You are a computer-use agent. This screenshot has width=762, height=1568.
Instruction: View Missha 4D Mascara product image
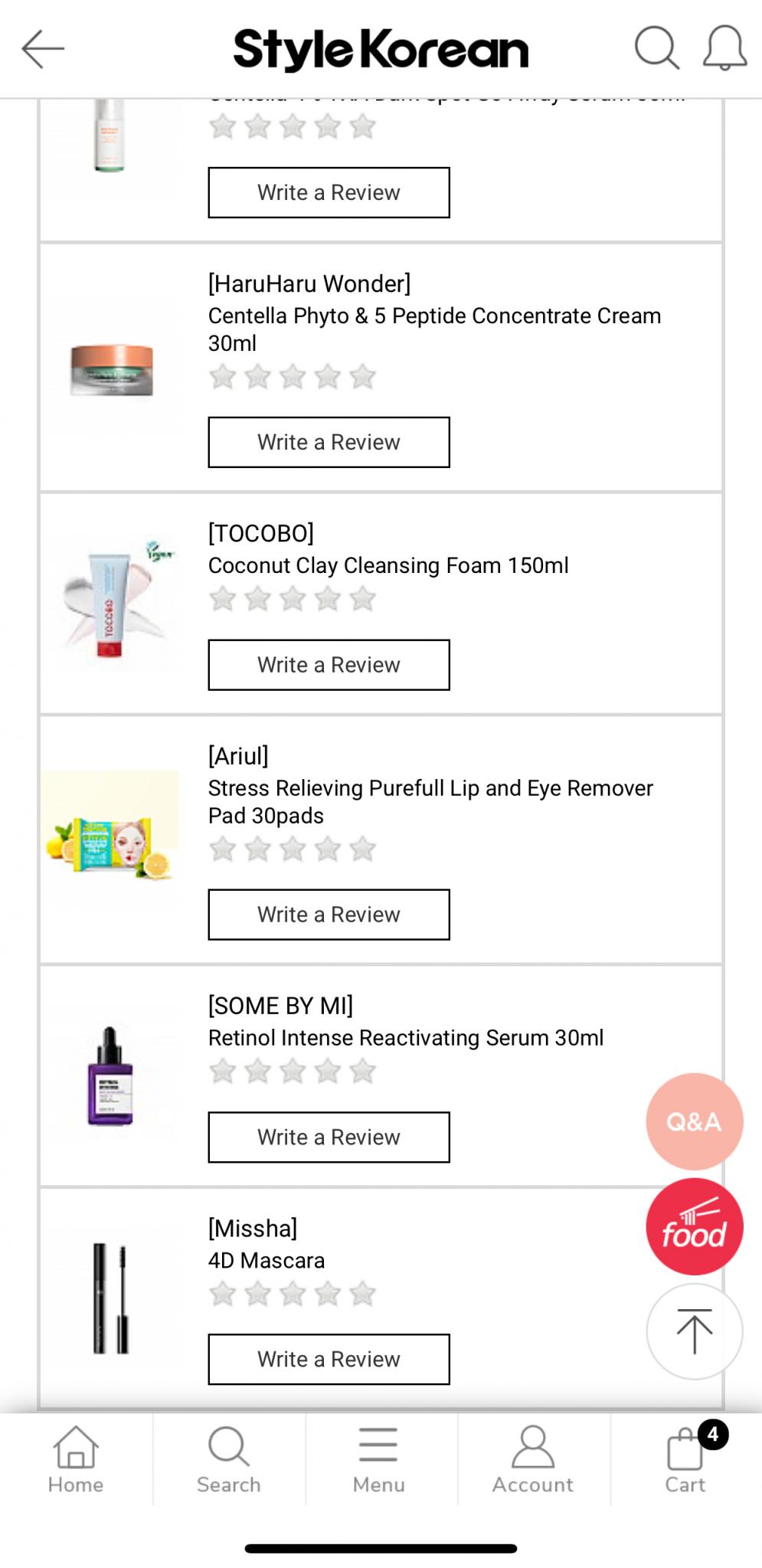pyautogui.click(x=112, y=1298)
